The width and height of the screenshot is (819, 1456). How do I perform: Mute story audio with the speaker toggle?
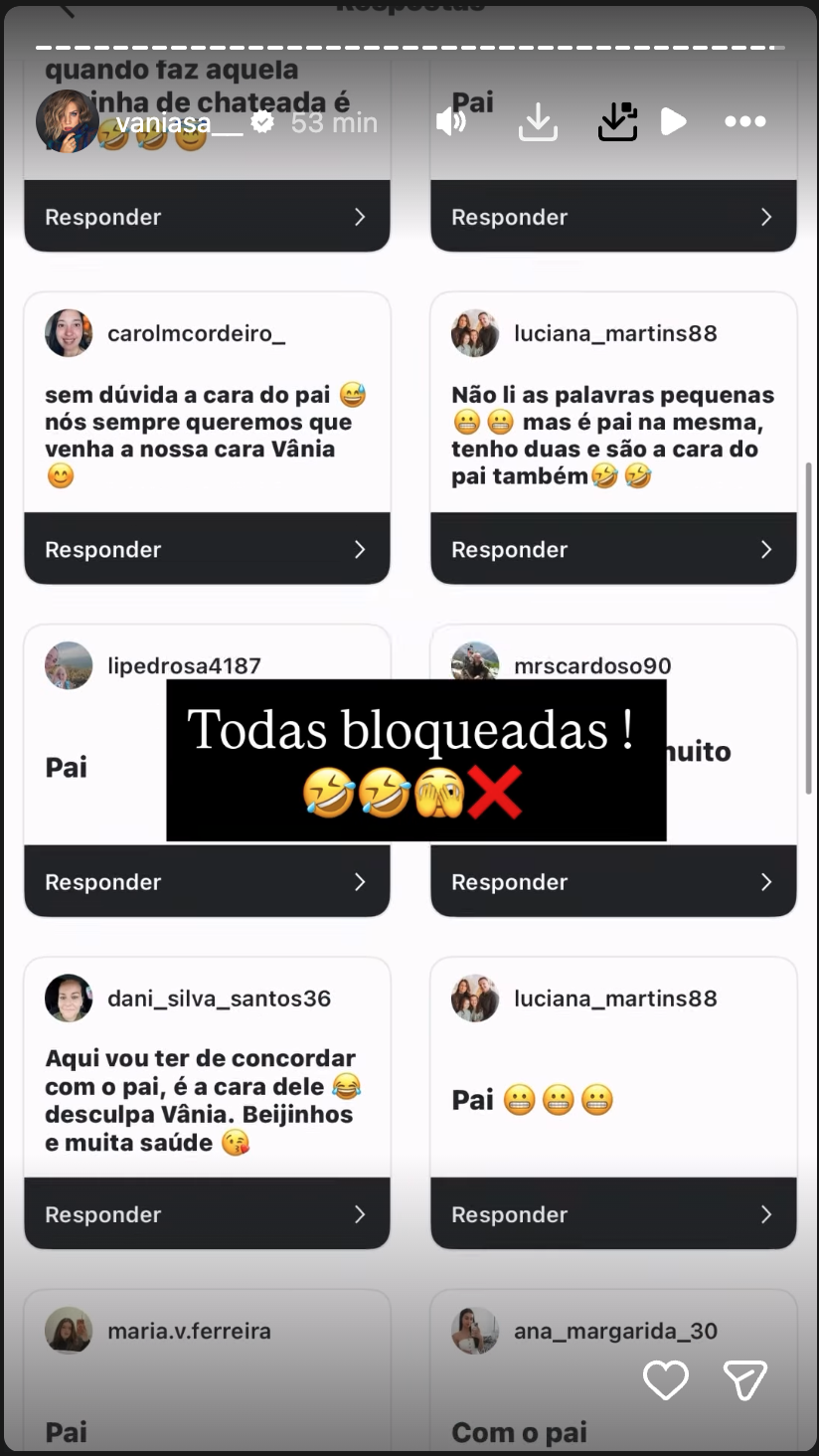[x=451, y=121]
